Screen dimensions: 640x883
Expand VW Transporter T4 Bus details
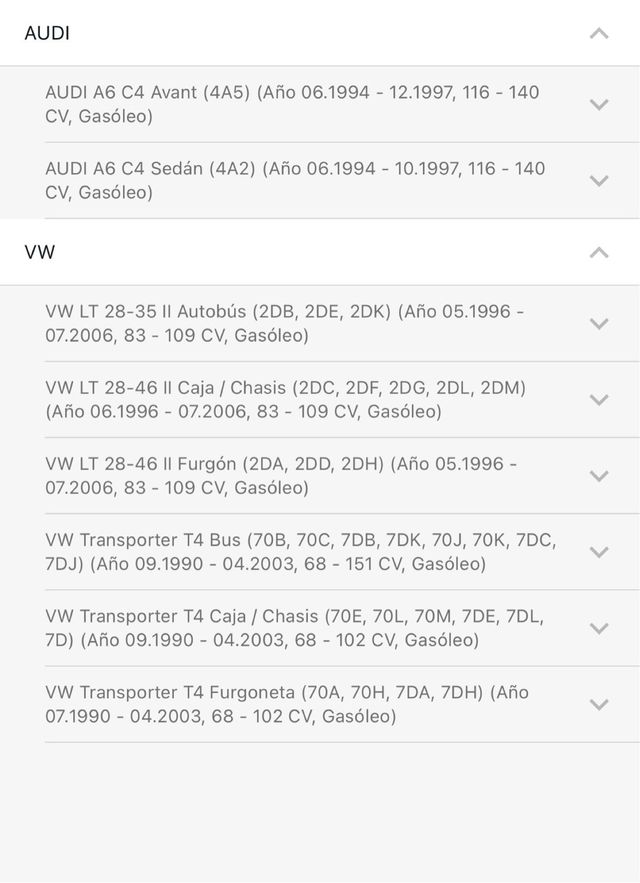point(599,552)
